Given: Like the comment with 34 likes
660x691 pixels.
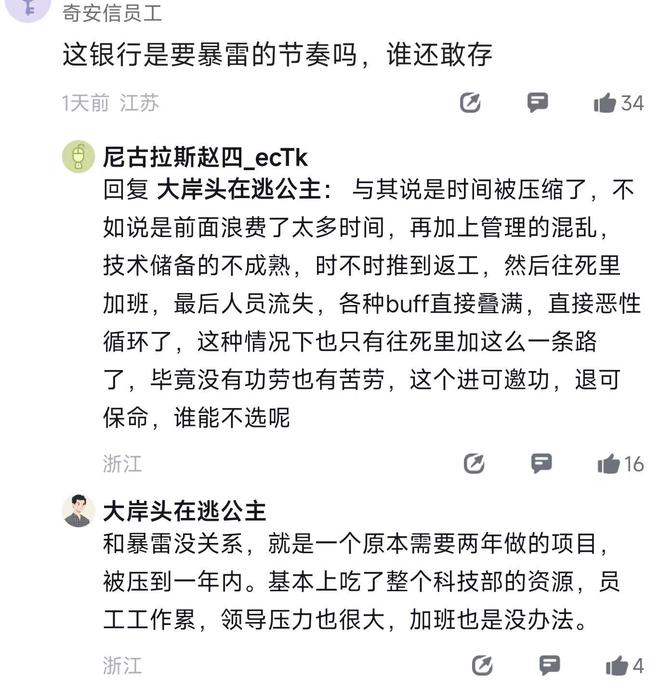Looking at the screenshot, I should [605, 102].
